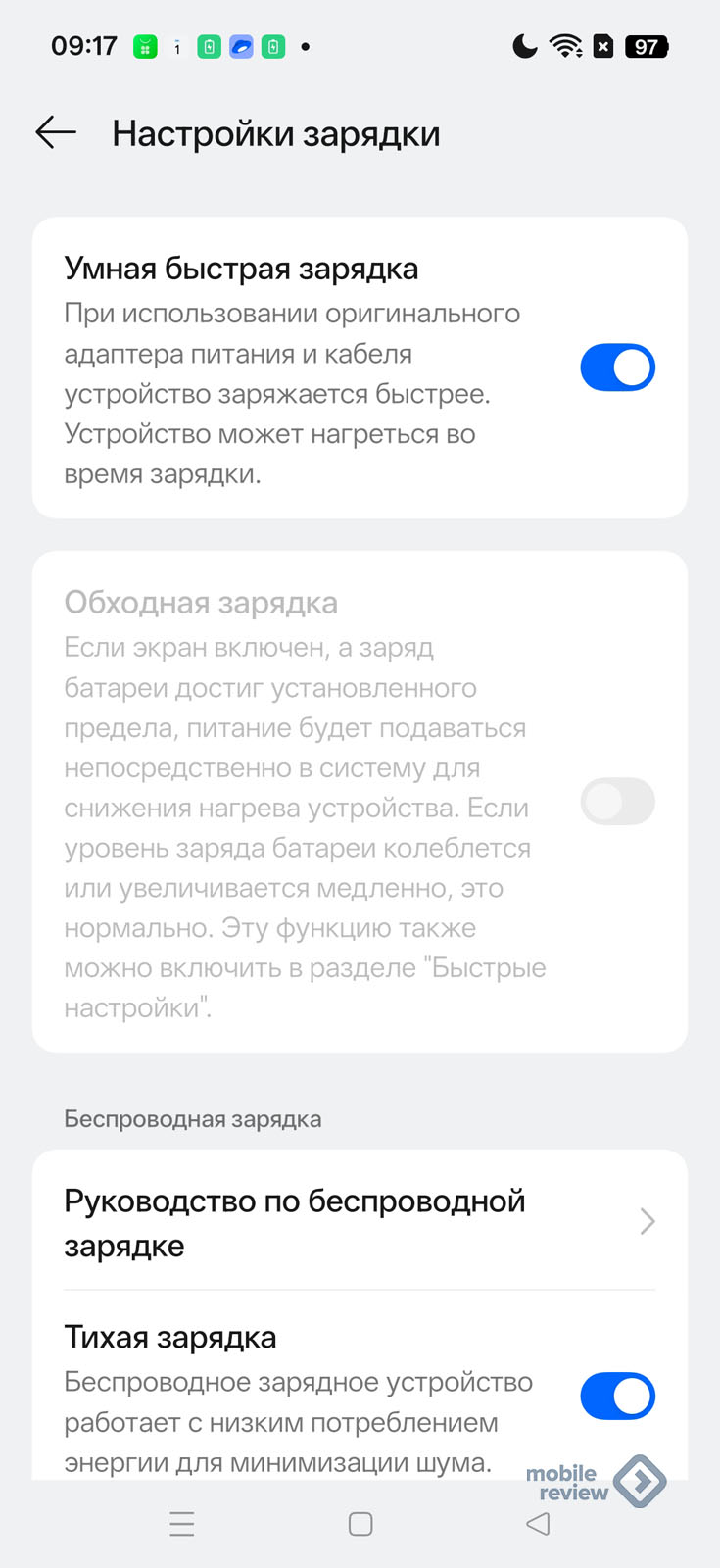Turn off Умная быстрая зарядка switch

(x=617, y=367)
